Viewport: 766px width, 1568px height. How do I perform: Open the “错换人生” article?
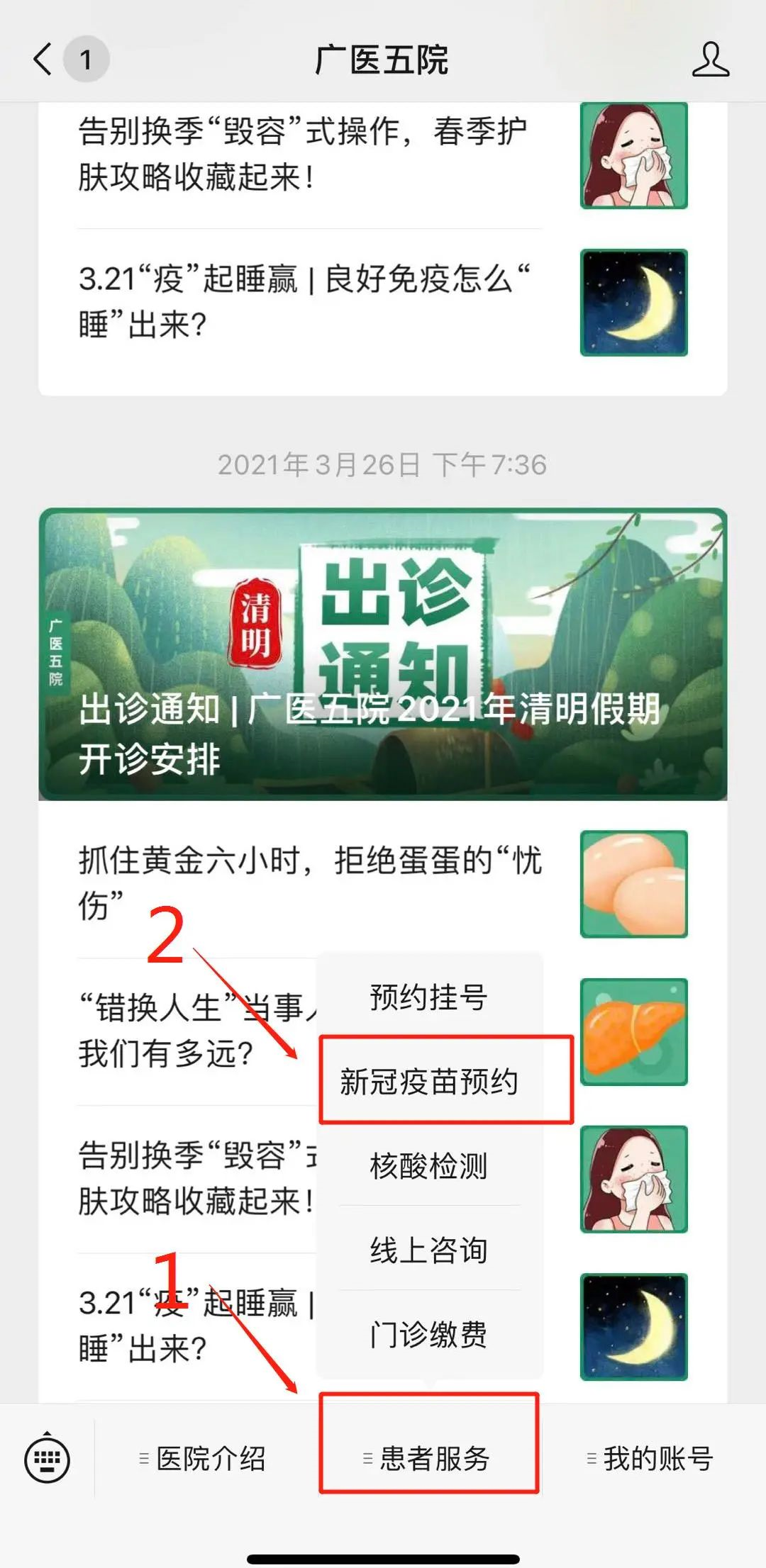(x=191, y=1031)
